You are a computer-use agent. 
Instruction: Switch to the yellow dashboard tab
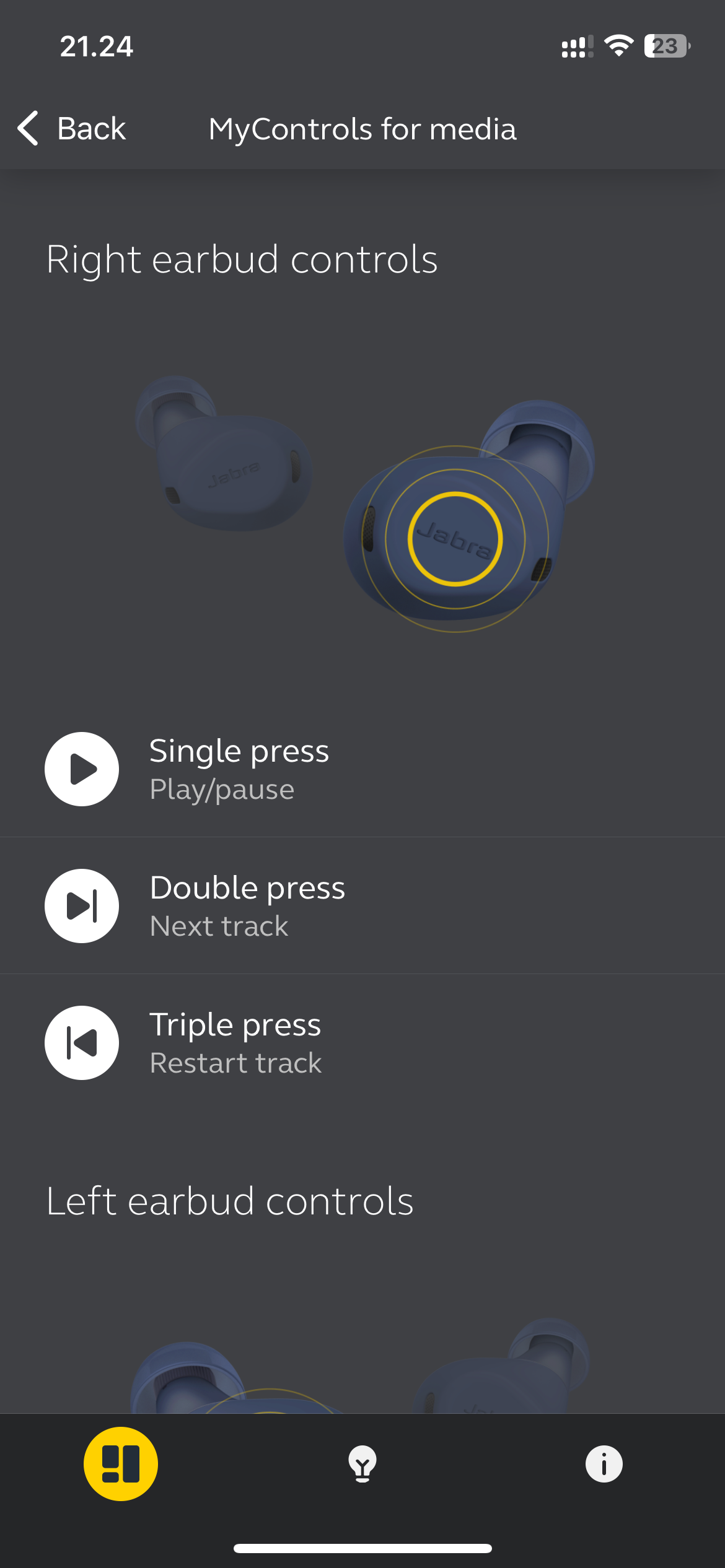click(121, 1464)
